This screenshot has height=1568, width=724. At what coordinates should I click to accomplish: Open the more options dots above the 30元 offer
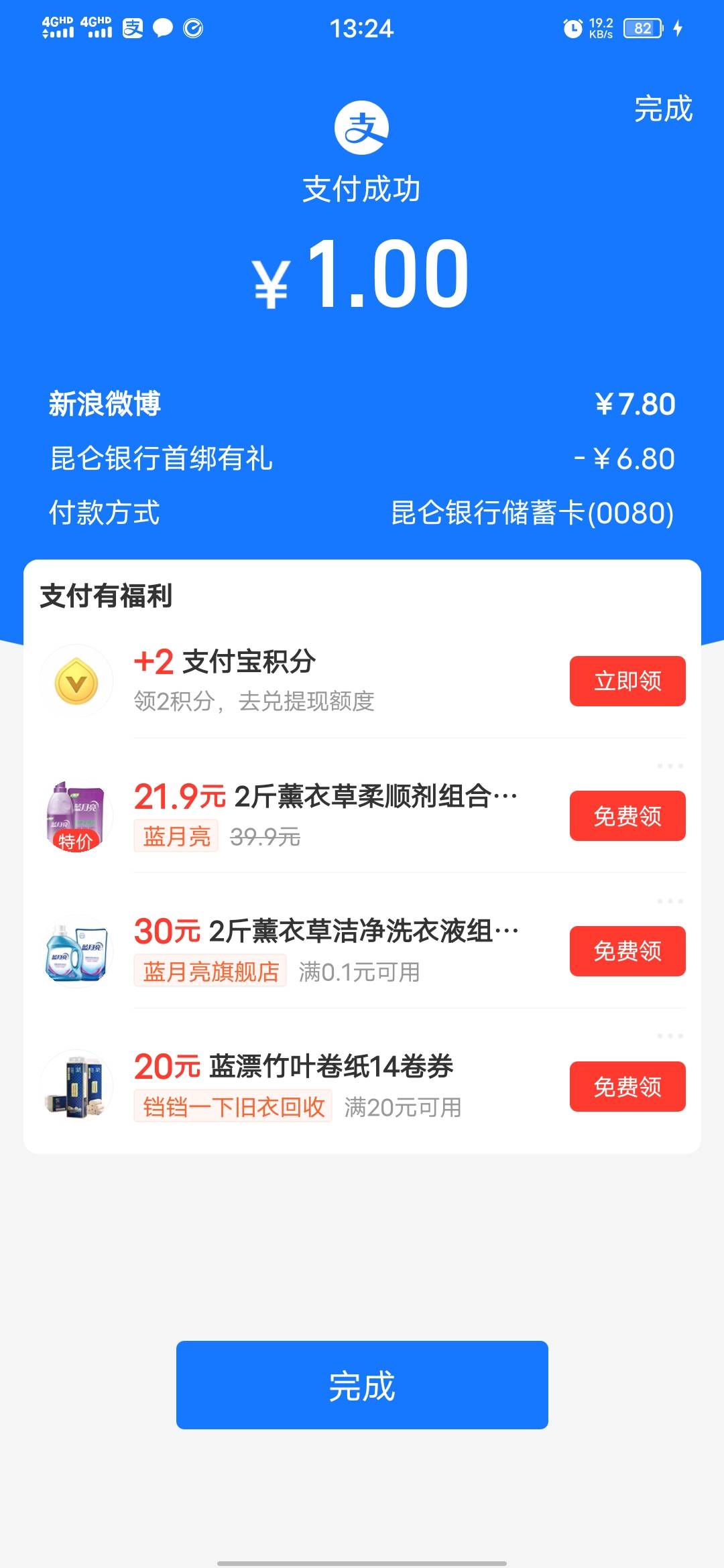(x=670, y=901)
